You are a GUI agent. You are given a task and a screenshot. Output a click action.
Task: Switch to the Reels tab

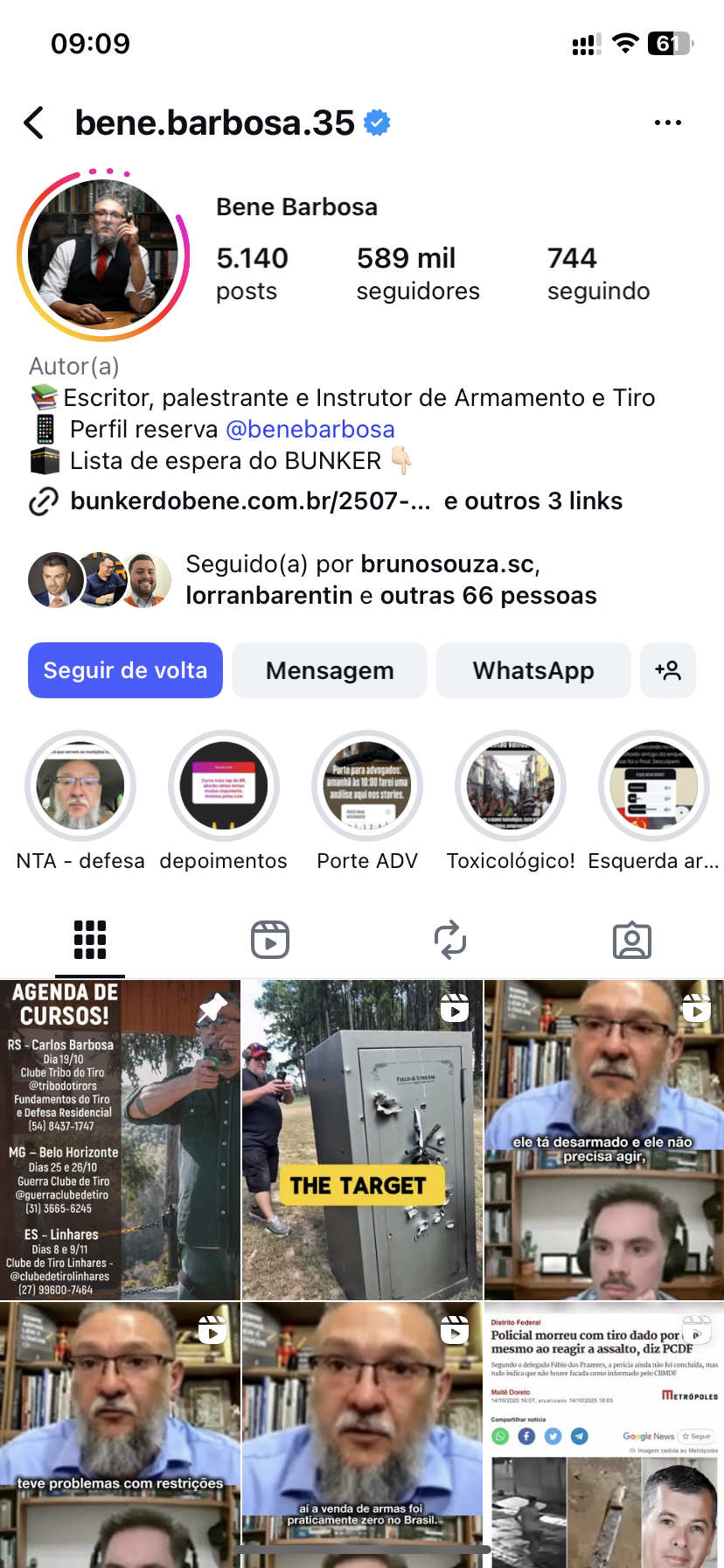(270, 940)
